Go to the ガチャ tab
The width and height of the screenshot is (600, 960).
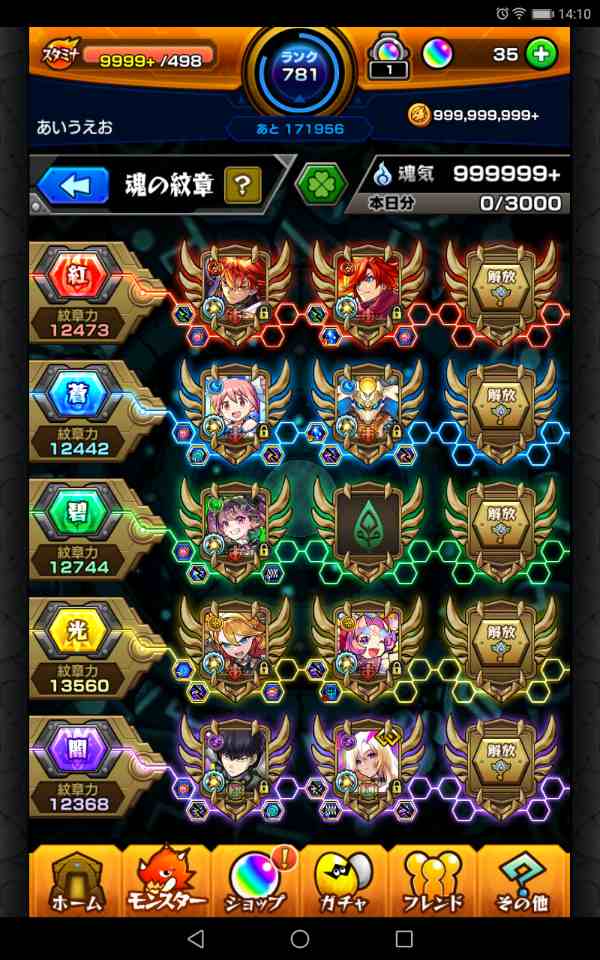coord(344,882)
